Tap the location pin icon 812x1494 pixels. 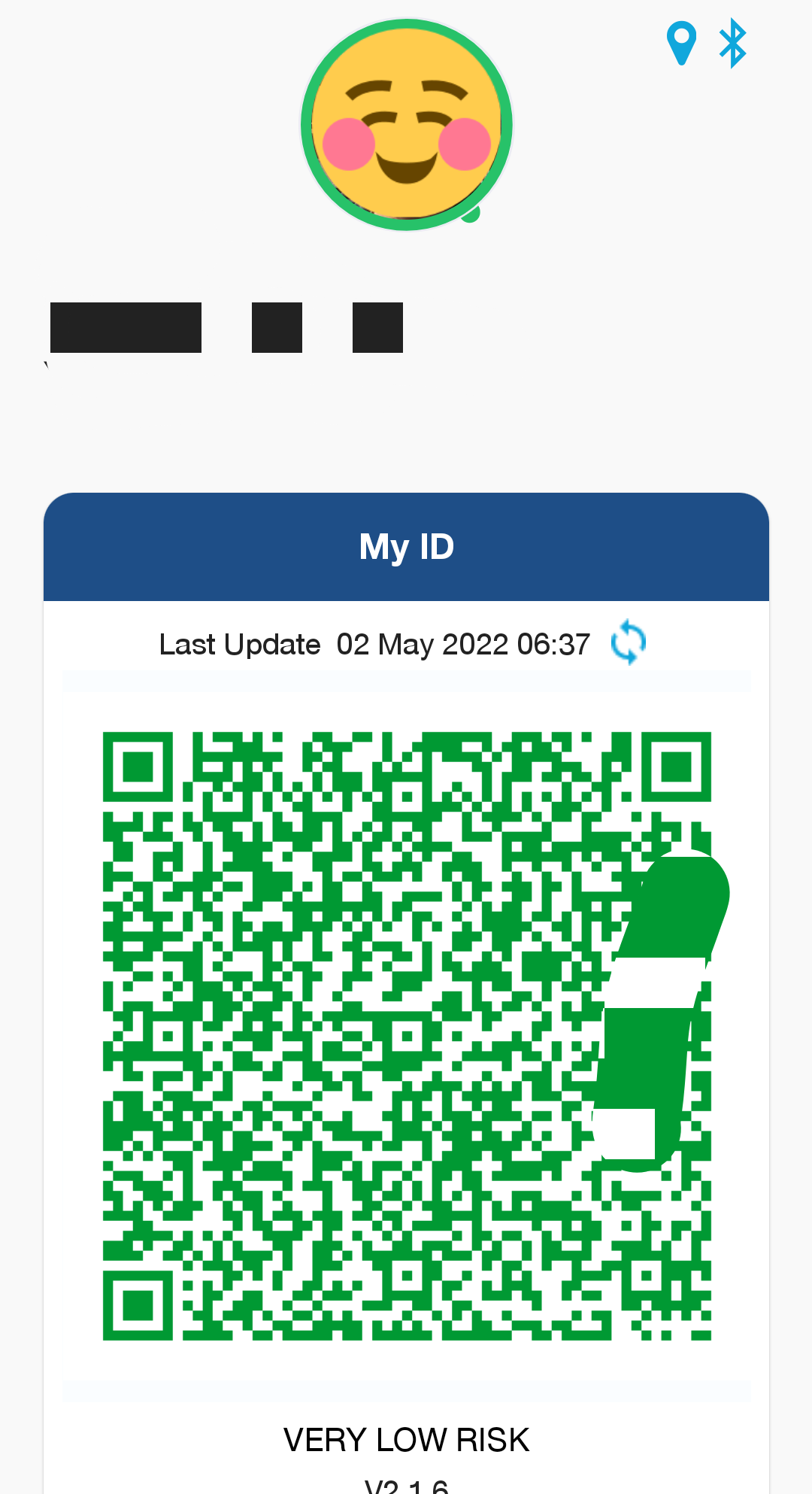coord(681,43)
